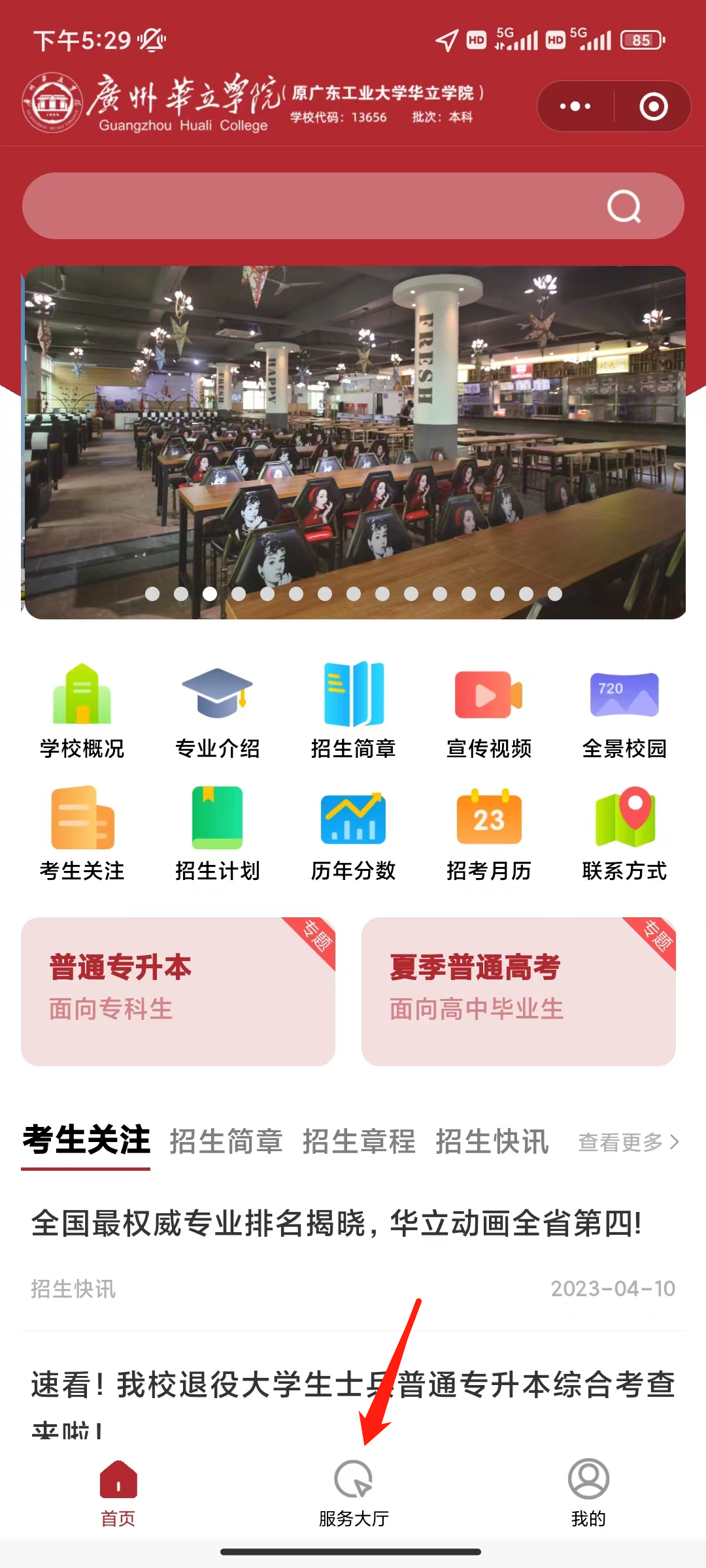Close the mini program via circle button

(x=653, y=106)
